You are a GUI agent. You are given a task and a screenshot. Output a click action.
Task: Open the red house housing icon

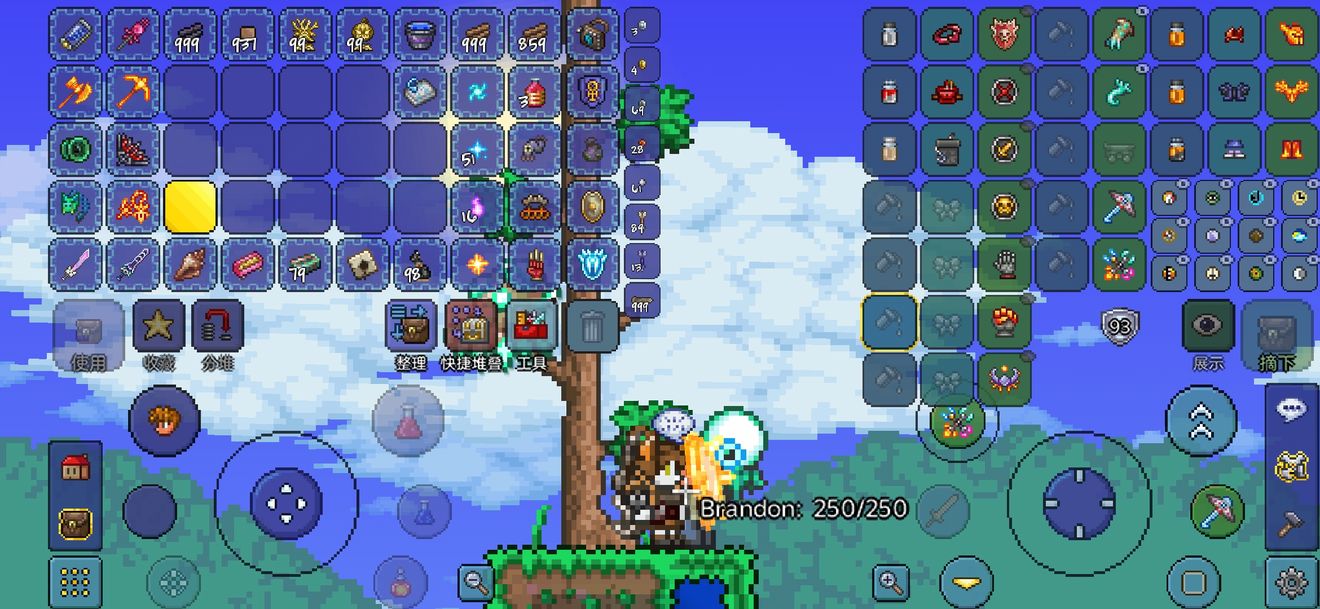pyautogui.click(x=75, y=466)
